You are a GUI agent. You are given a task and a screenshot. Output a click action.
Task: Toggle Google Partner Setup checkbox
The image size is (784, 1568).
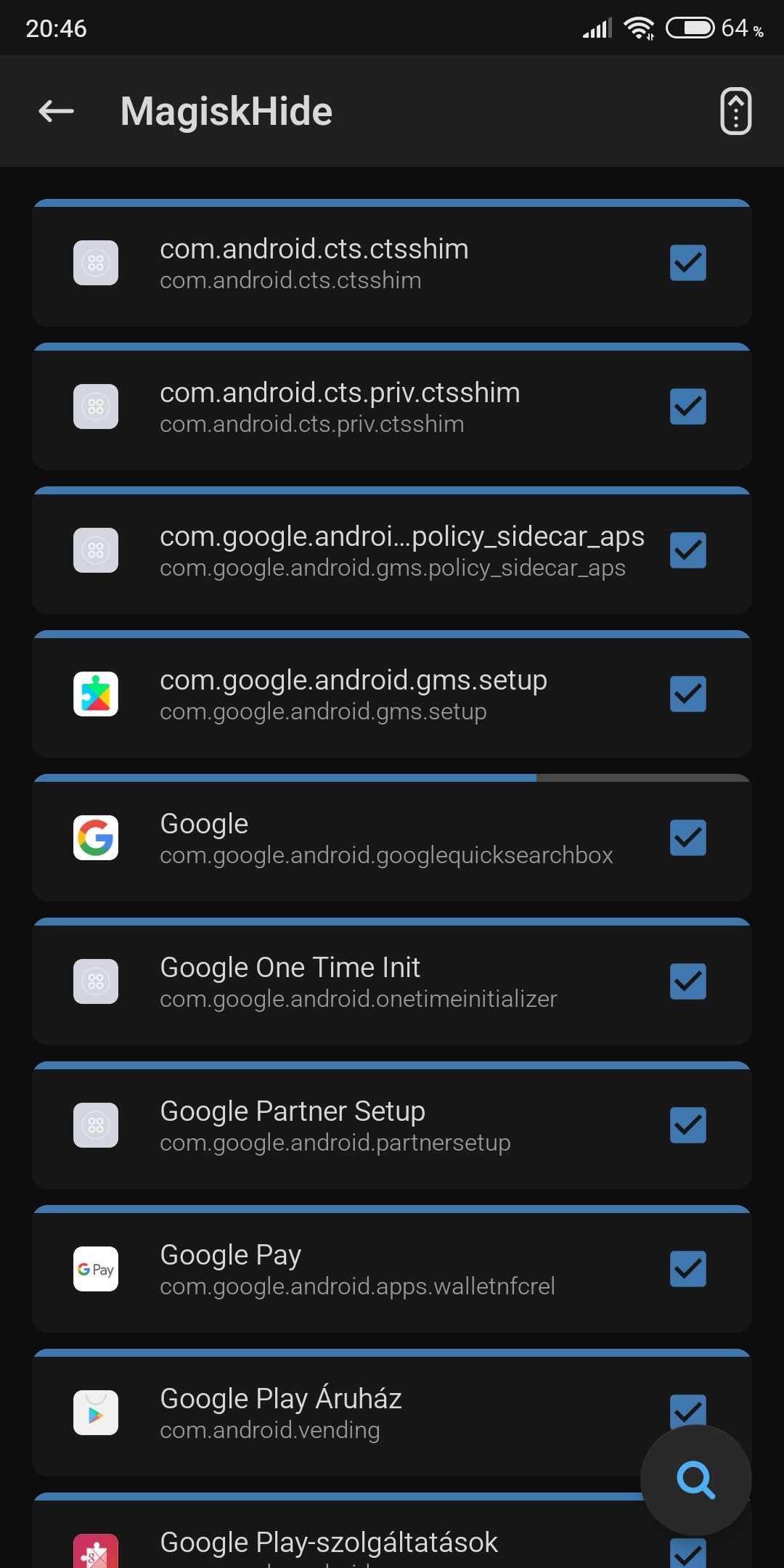point(687,1125)
